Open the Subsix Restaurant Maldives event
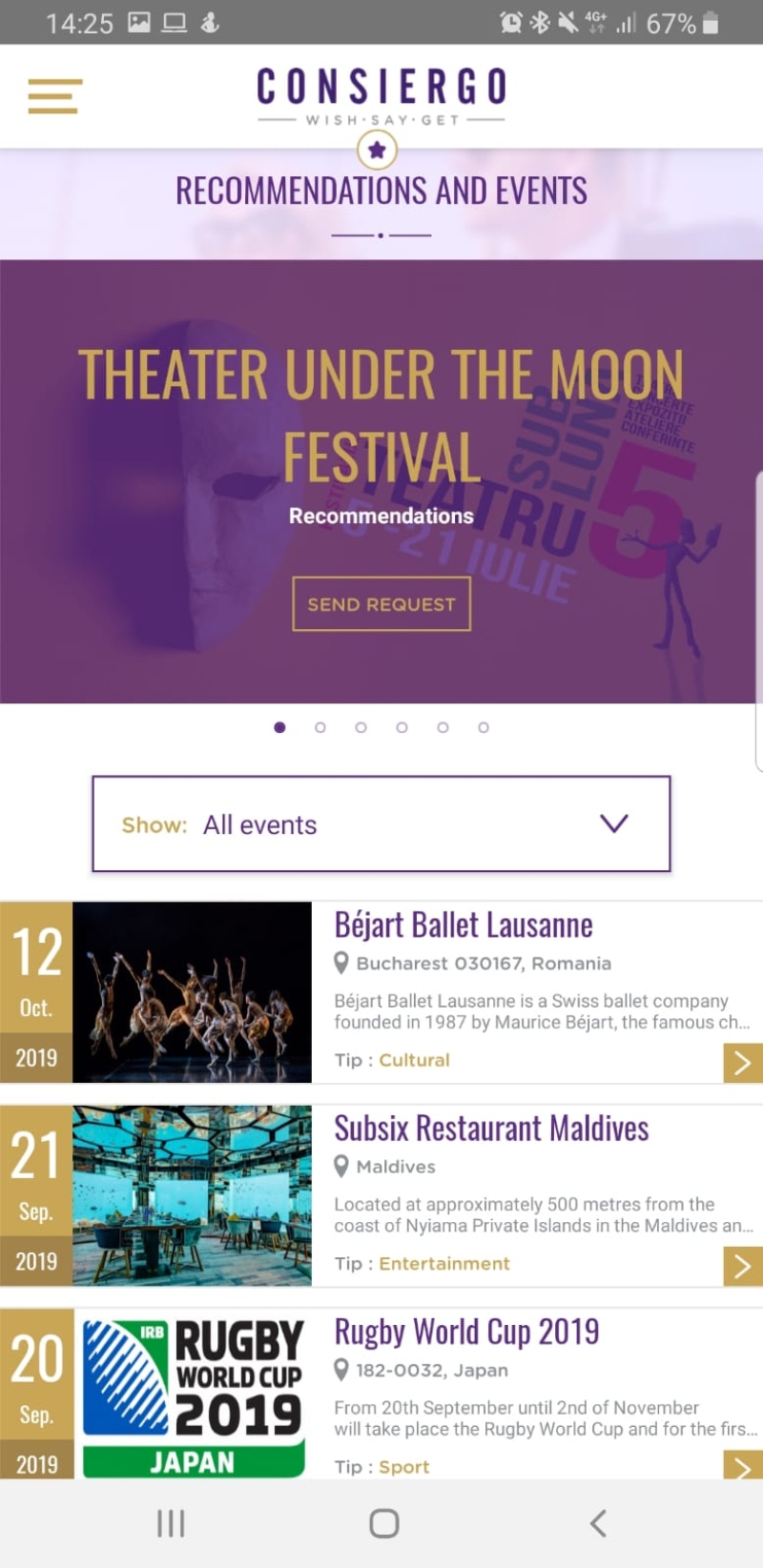 click(x=491, y=1129)
